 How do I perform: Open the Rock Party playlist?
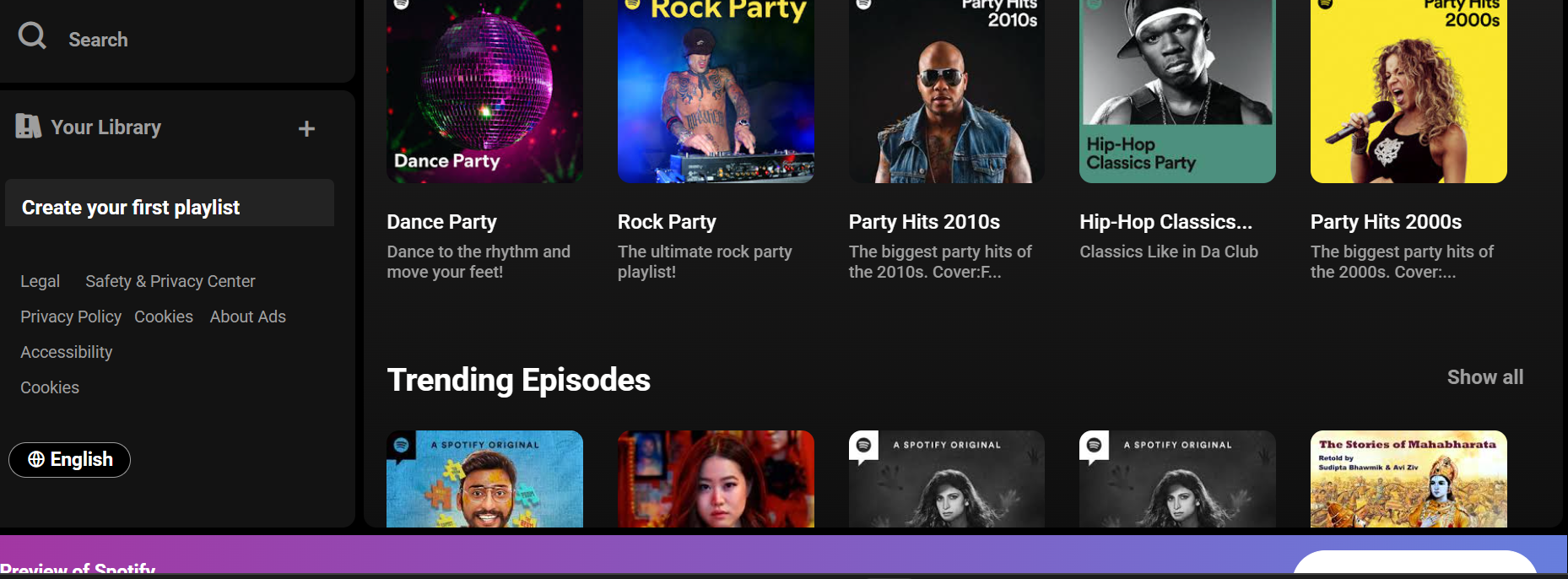[x=715, y=93]
